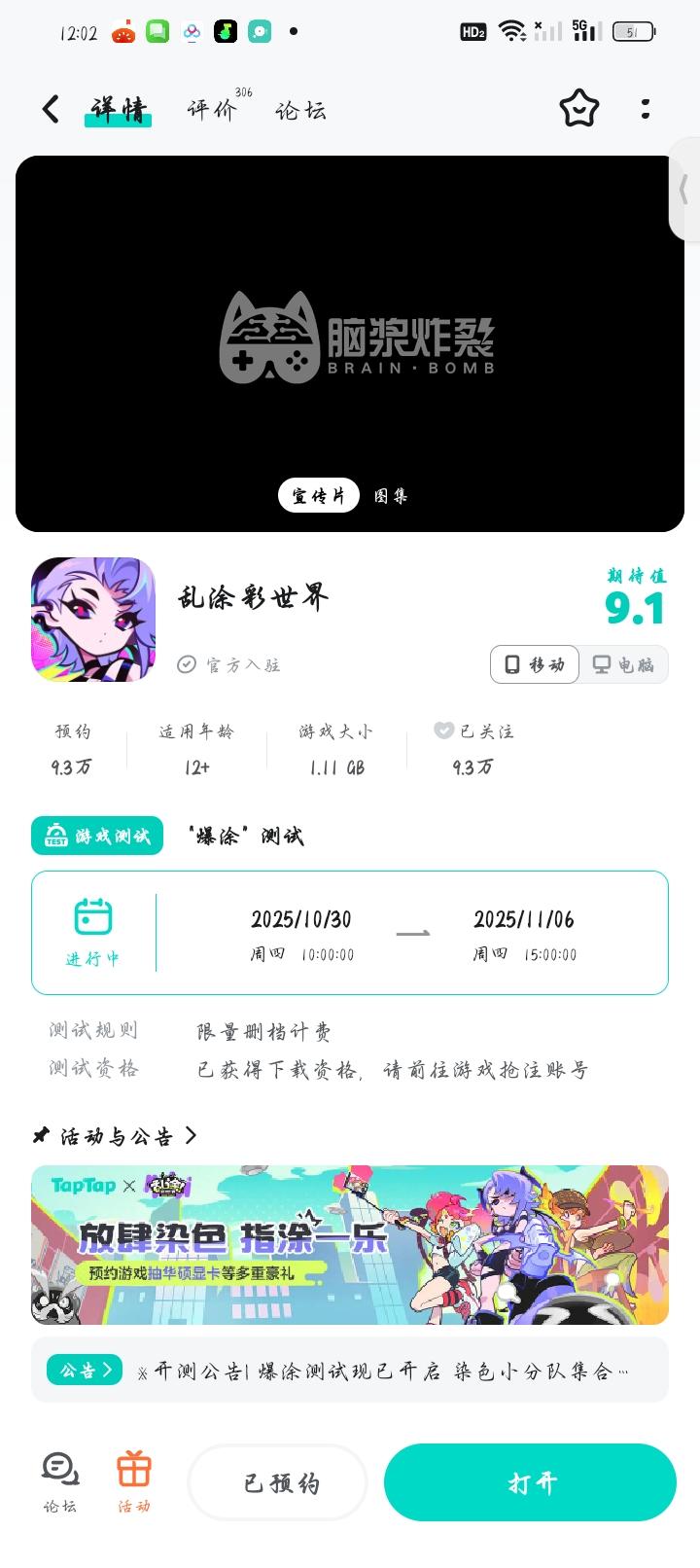Open the 图集 image gallery tab
700x1568 pixels.
393,495
